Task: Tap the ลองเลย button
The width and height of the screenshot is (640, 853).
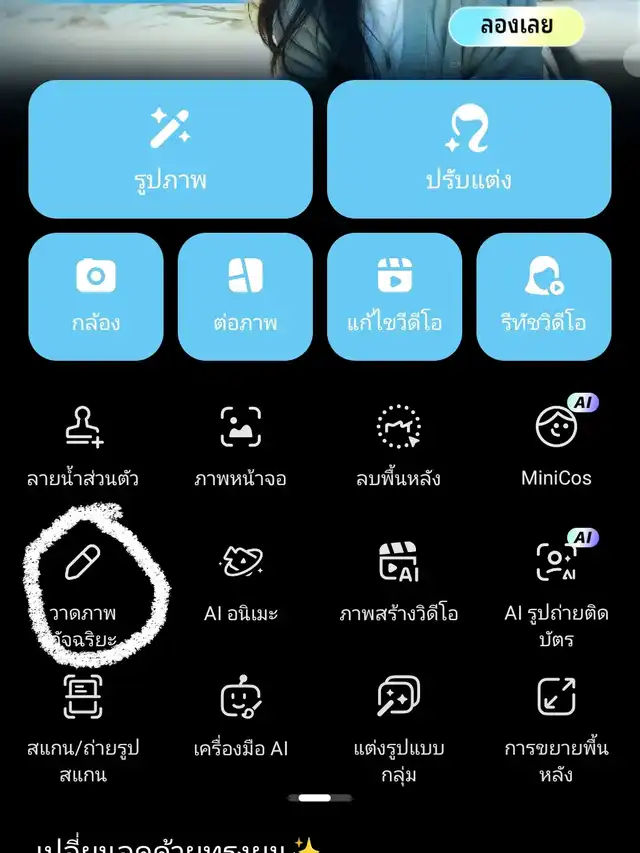Action: click(516, 27)
